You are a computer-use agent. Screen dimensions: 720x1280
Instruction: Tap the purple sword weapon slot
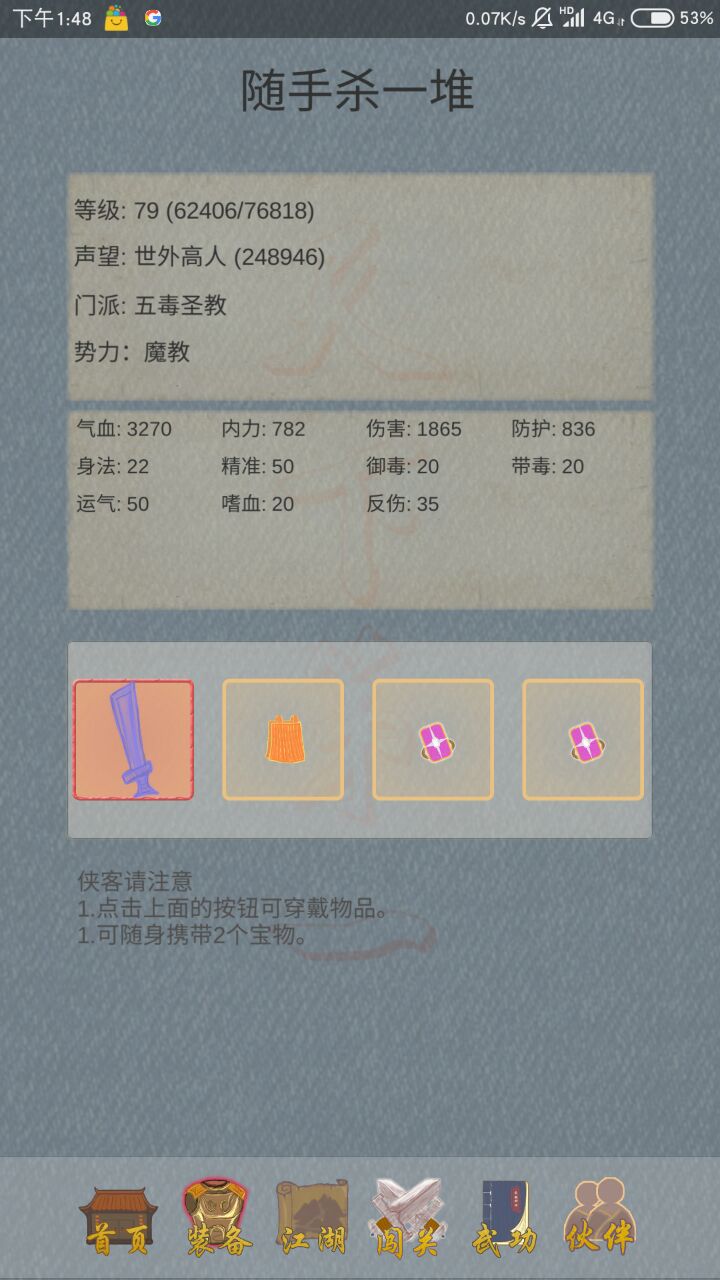(x=133, y=740)
